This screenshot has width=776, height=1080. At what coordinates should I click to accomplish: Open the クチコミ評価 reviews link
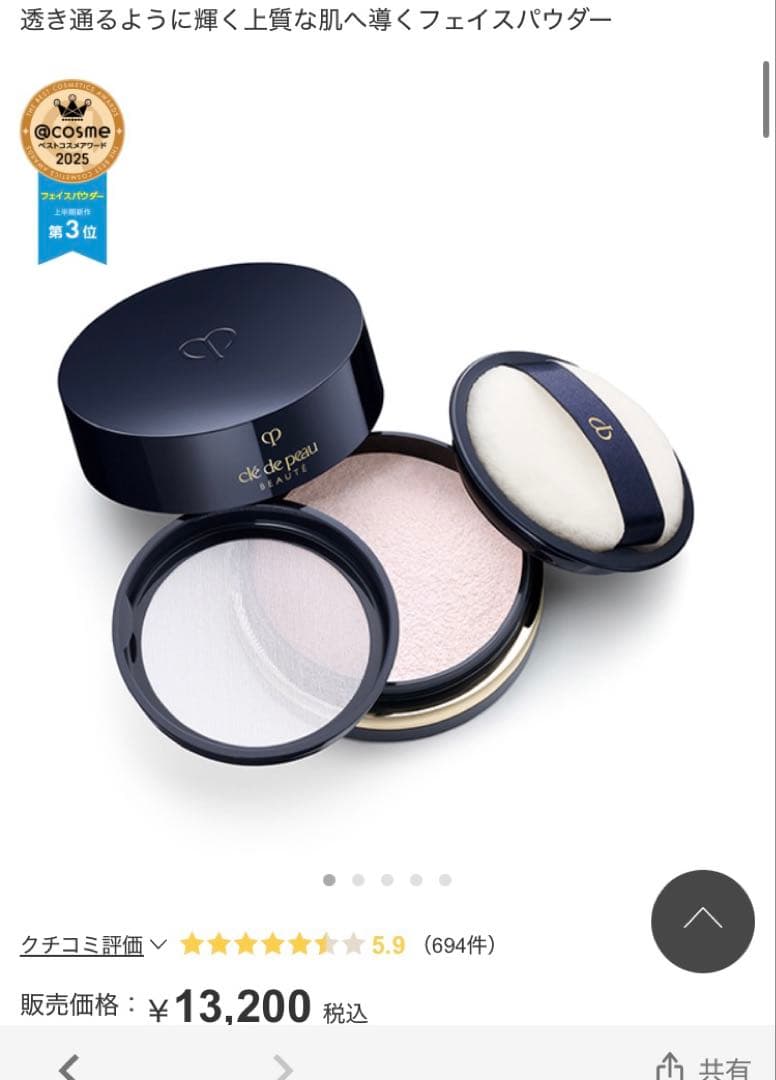[82, 945]
